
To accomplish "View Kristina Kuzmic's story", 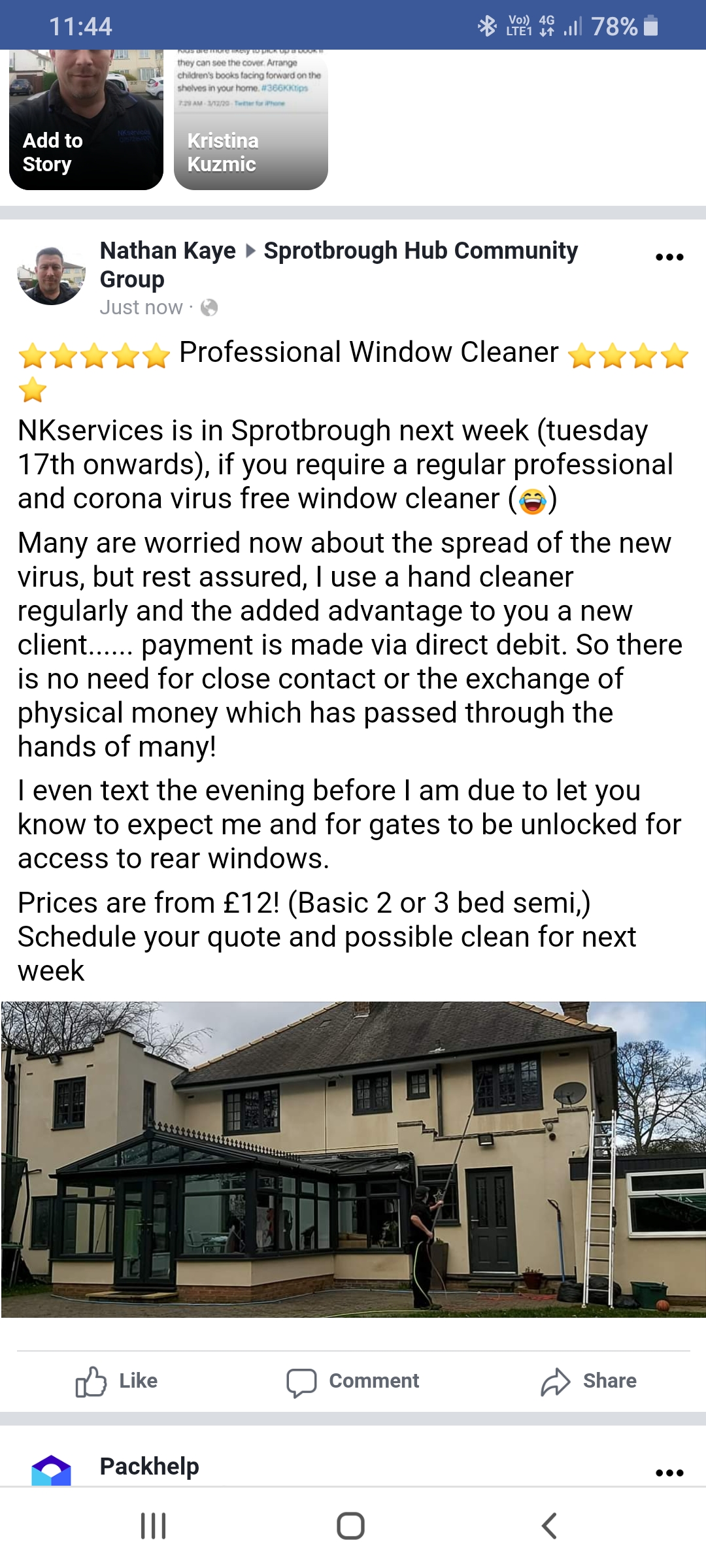I will pyautogui.click(x=250, y=121).
